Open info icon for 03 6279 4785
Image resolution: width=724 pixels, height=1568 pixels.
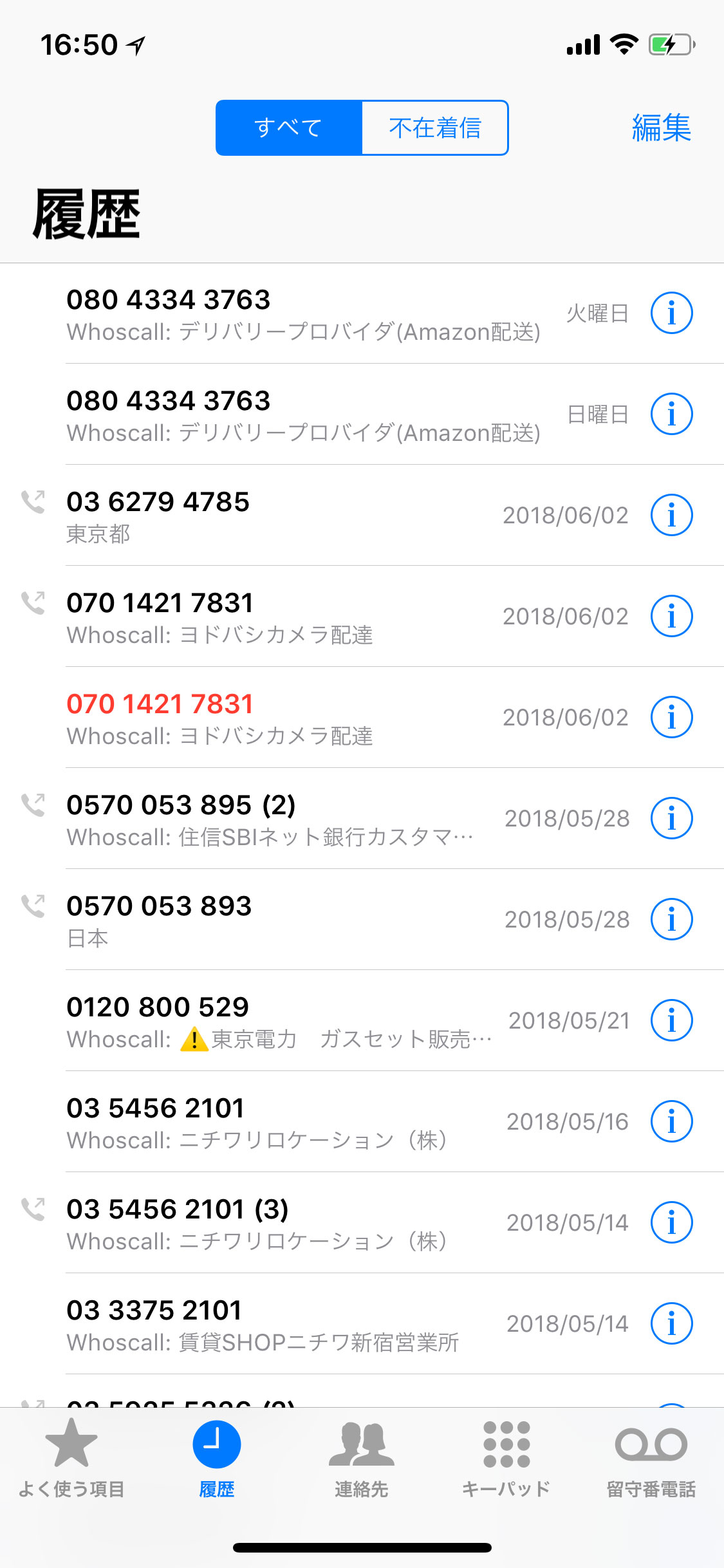click(671, 516)
